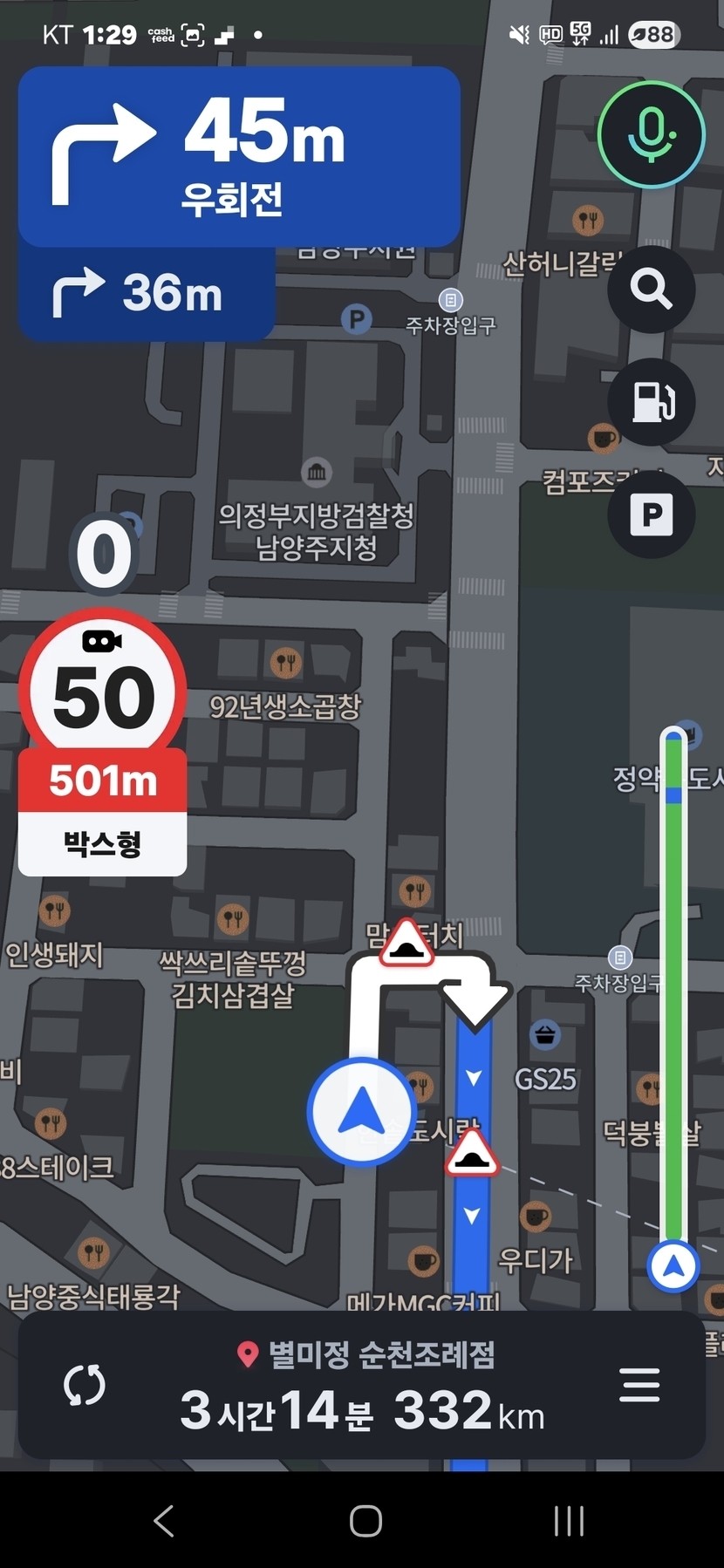Open the 45m right-turn guidance panel

click(239, 156)
